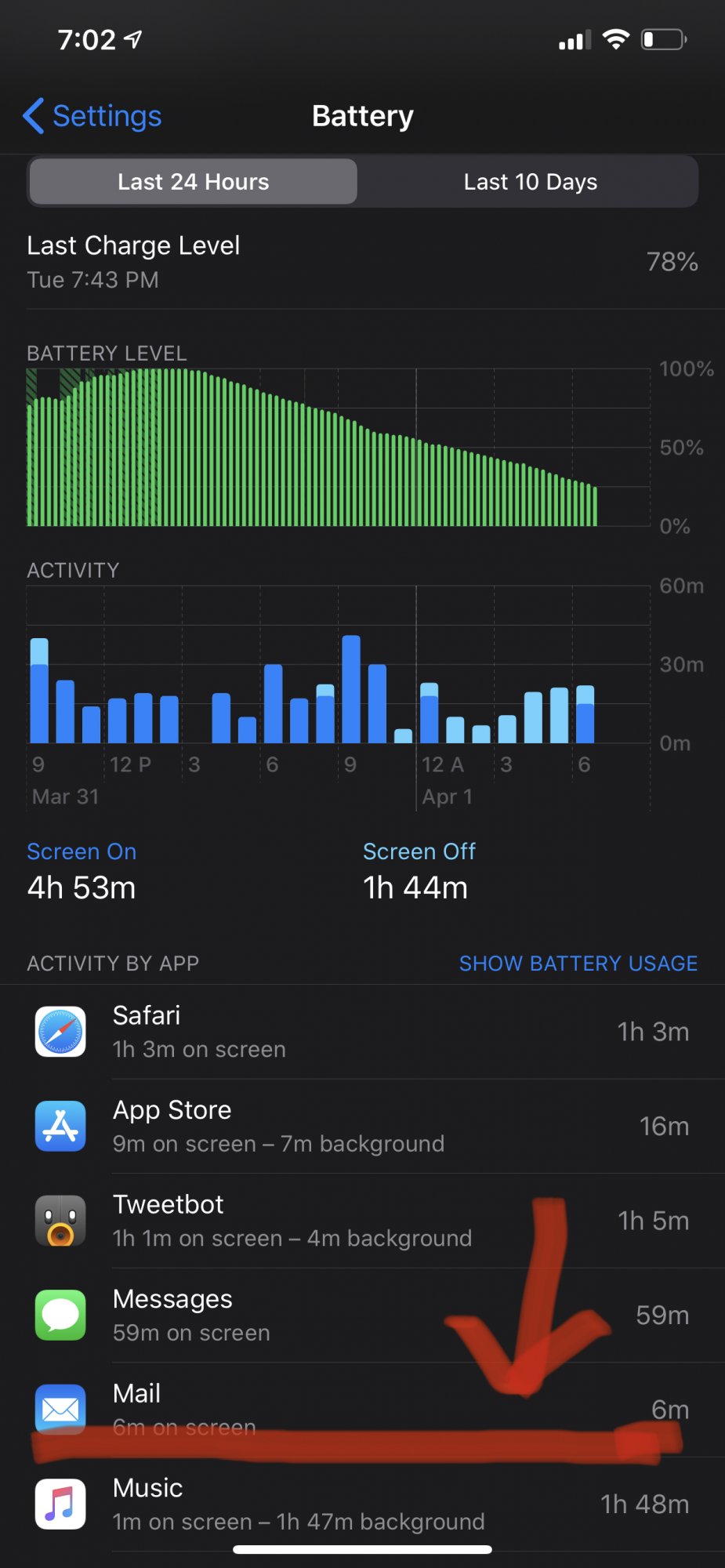
Task: Select the Last 24 Hours segment
Action: [x=193, y=182]
